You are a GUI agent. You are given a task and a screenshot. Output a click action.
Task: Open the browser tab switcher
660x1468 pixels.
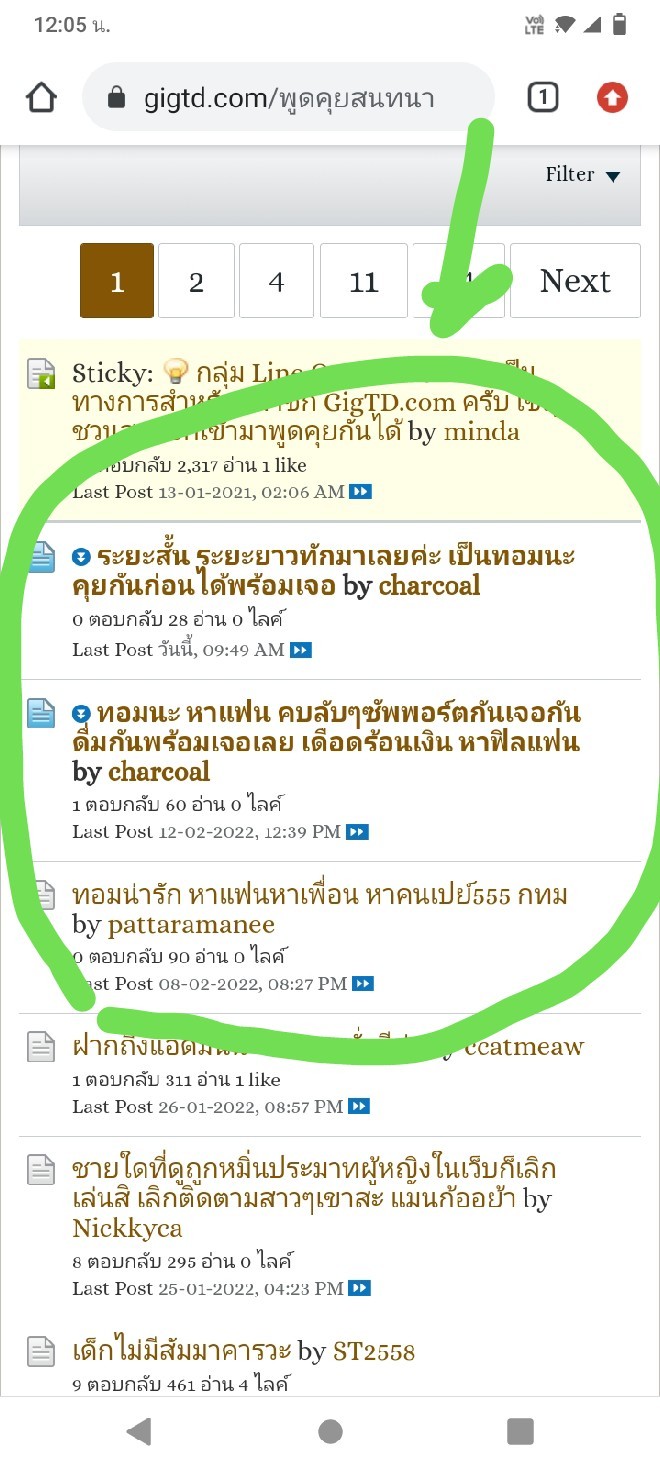pos(542,97)
